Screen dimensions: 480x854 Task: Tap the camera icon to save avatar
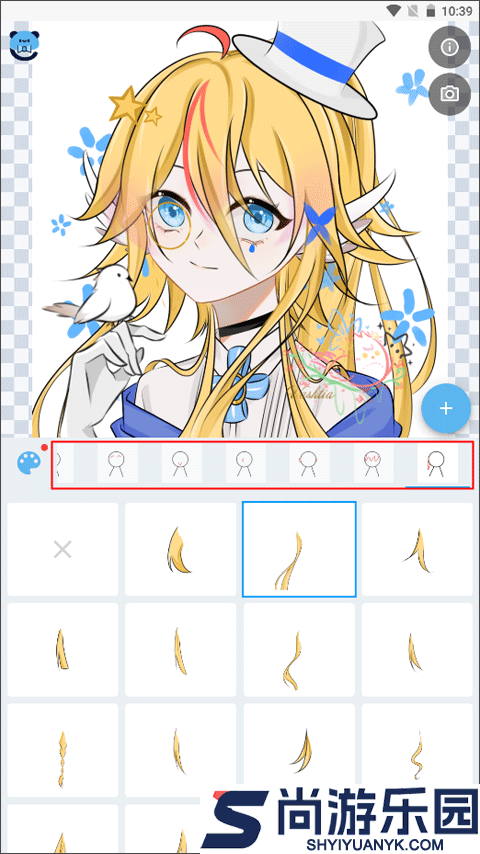[449, 94]
